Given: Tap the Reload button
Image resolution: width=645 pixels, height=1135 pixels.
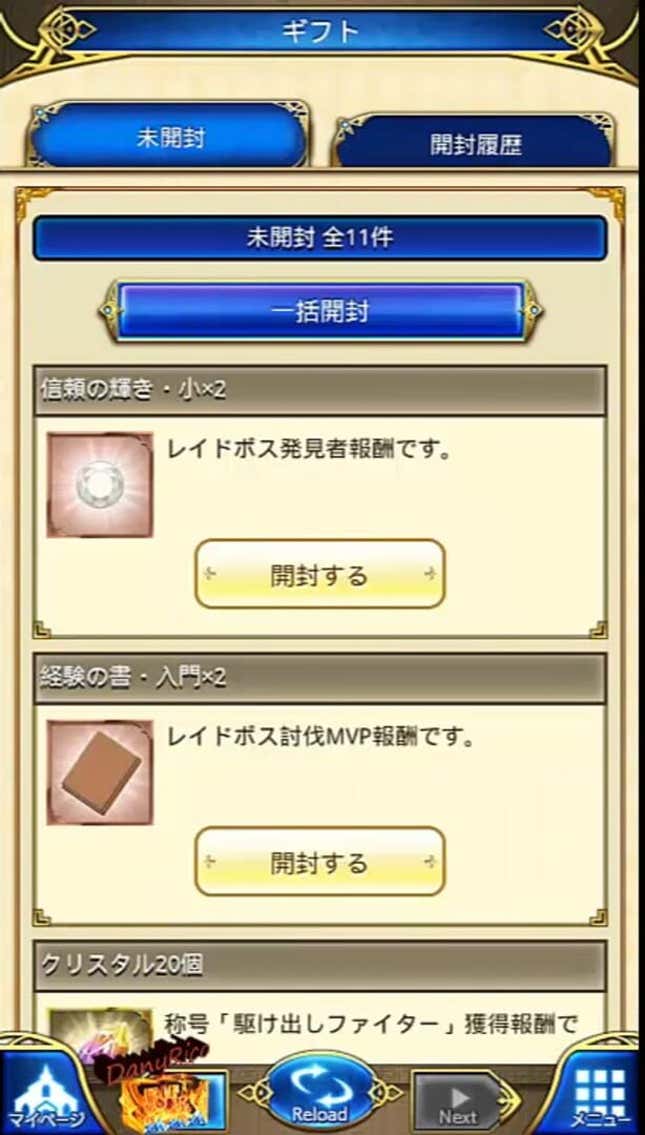Looking at the screenshot, I should [320, 1091].
